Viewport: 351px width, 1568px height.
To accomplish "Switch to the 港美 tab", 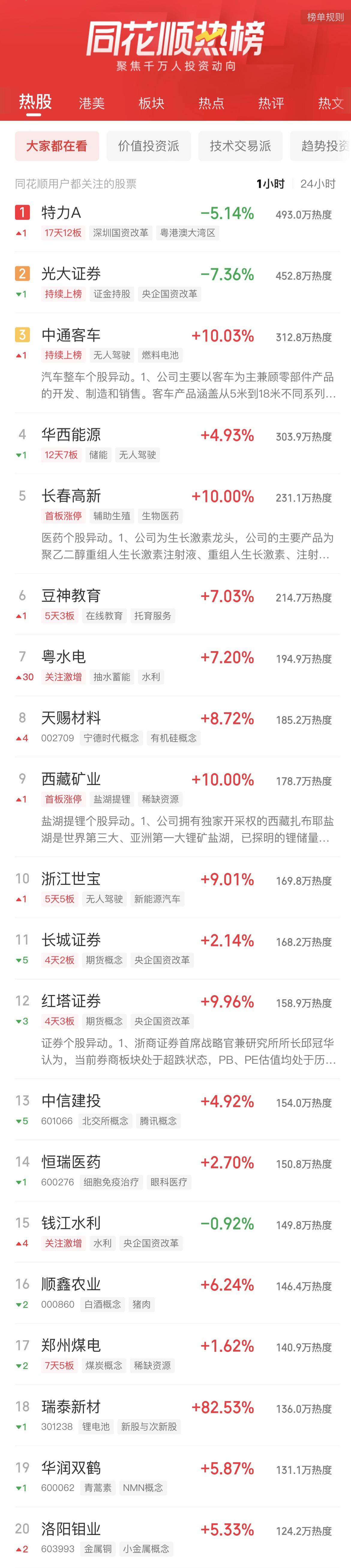I will tap(91, 103).
